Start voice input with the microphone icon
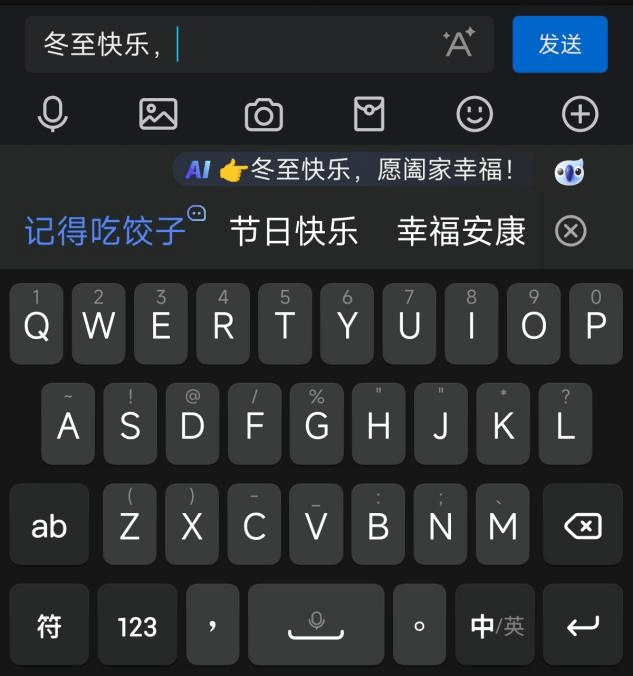 coord(52,114)
